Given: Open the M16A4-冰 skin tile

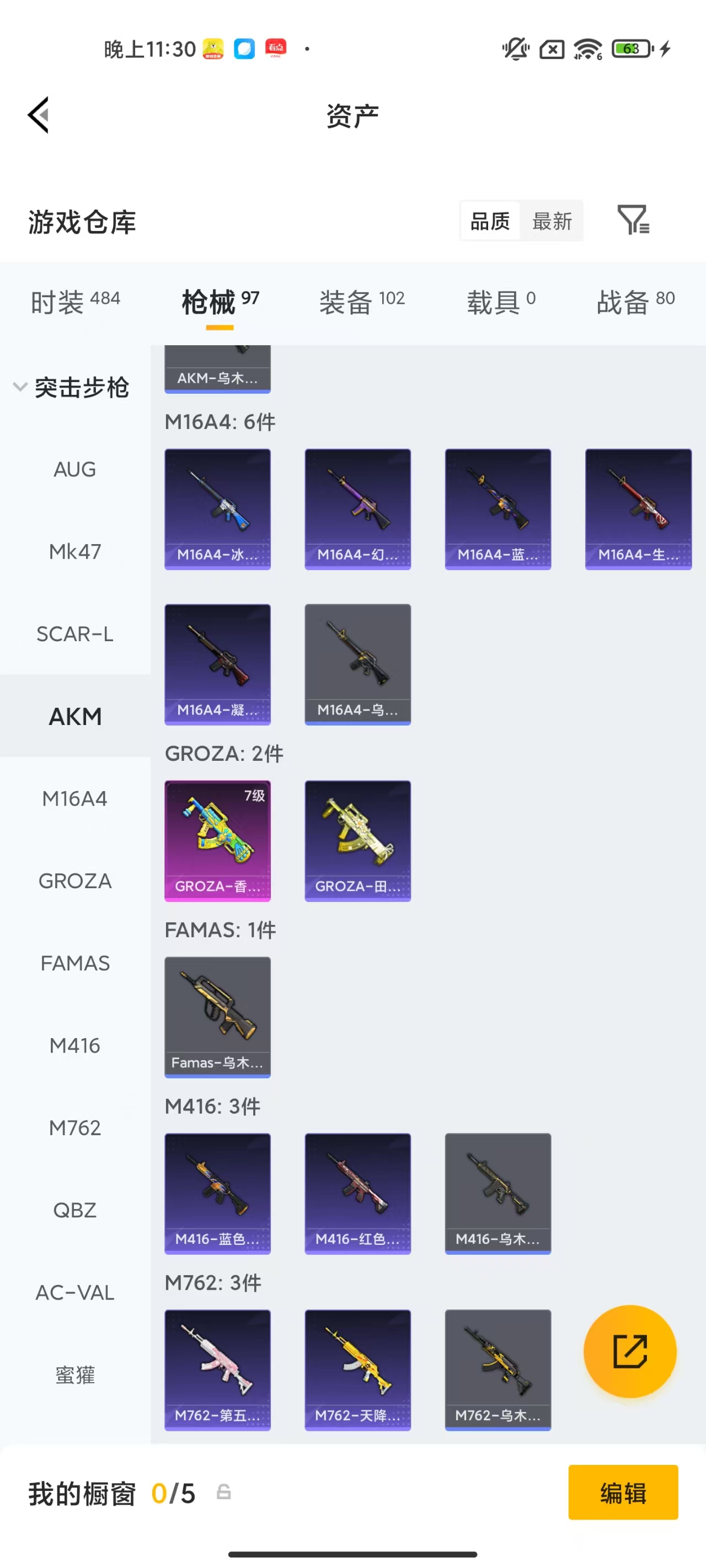Looking at the screenshot, I should pyautogui.click(x=217, y=509).
